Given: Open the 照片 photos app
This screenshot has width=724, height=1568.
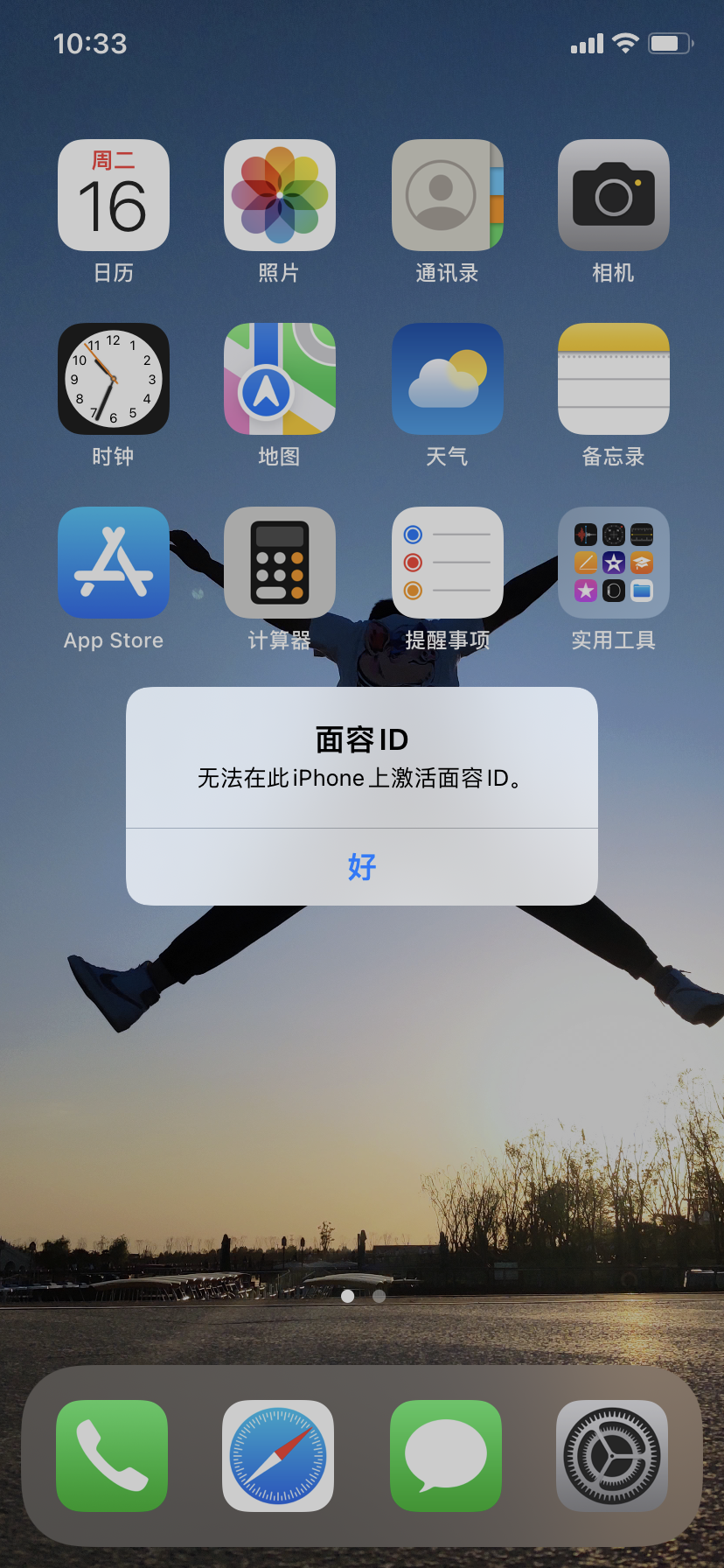Looking at the screenshot, I should pos(280,195).
